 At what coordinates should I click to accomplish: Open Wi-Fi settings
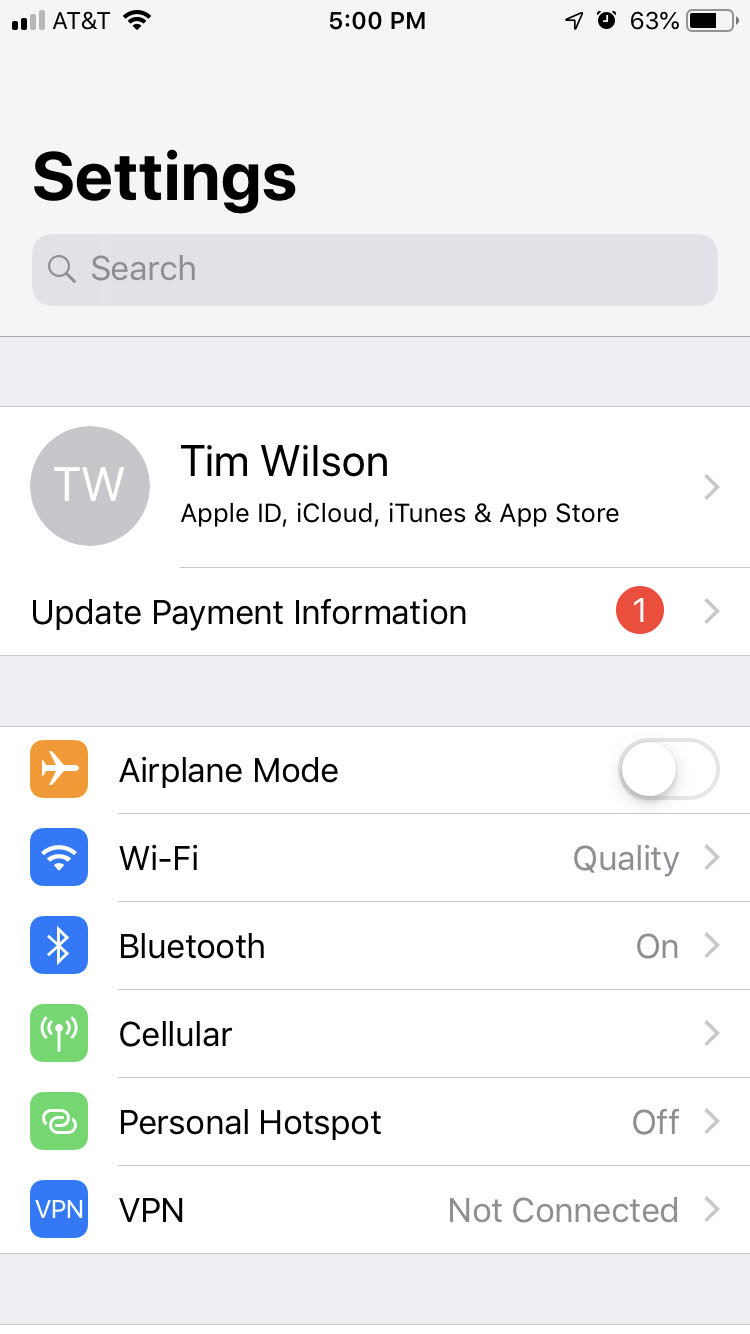[374, 858]
